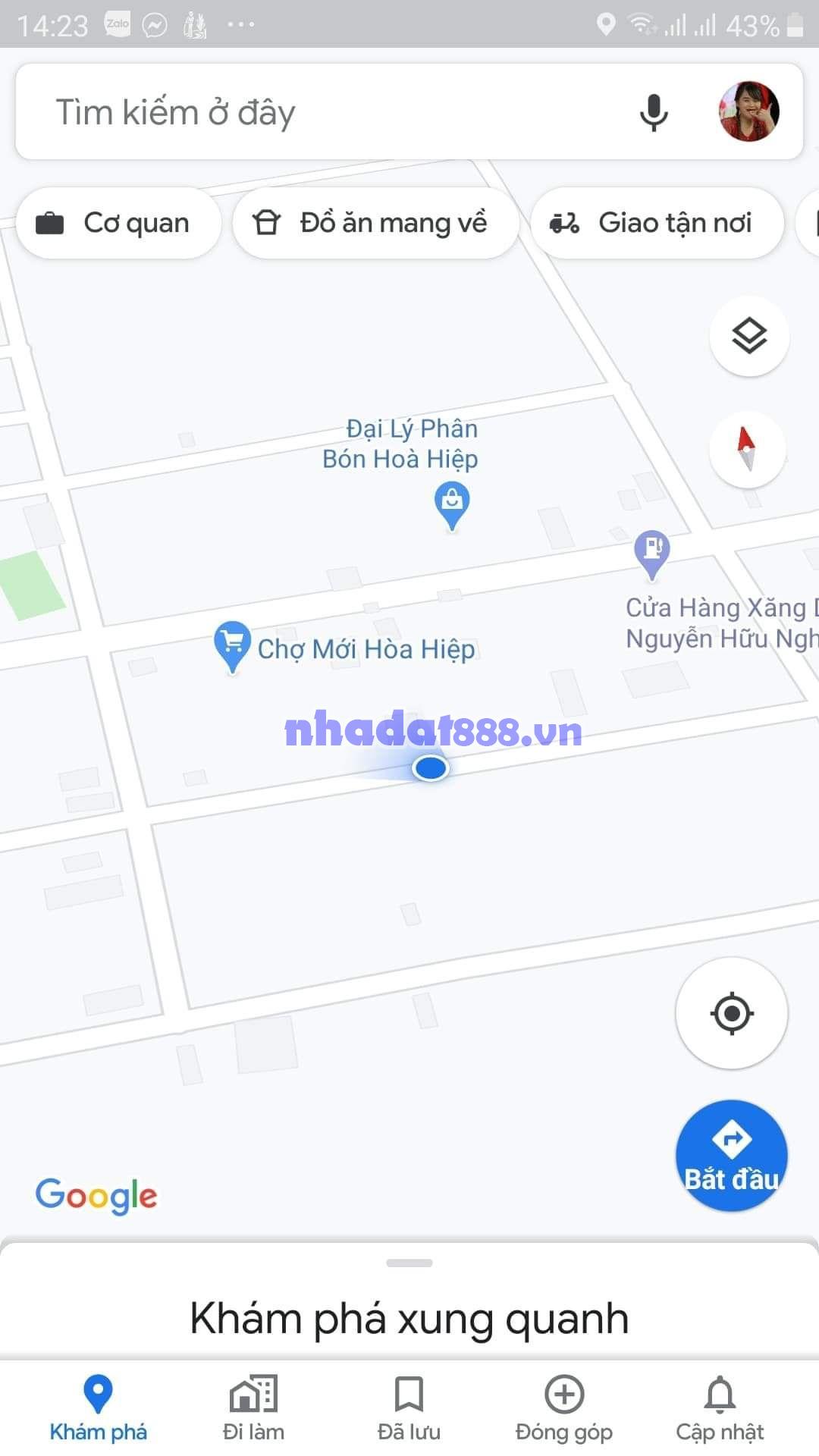Viewport: 819px width, 1456px height.
Task: Start voice search with the microphone
Action: point(653,112)
